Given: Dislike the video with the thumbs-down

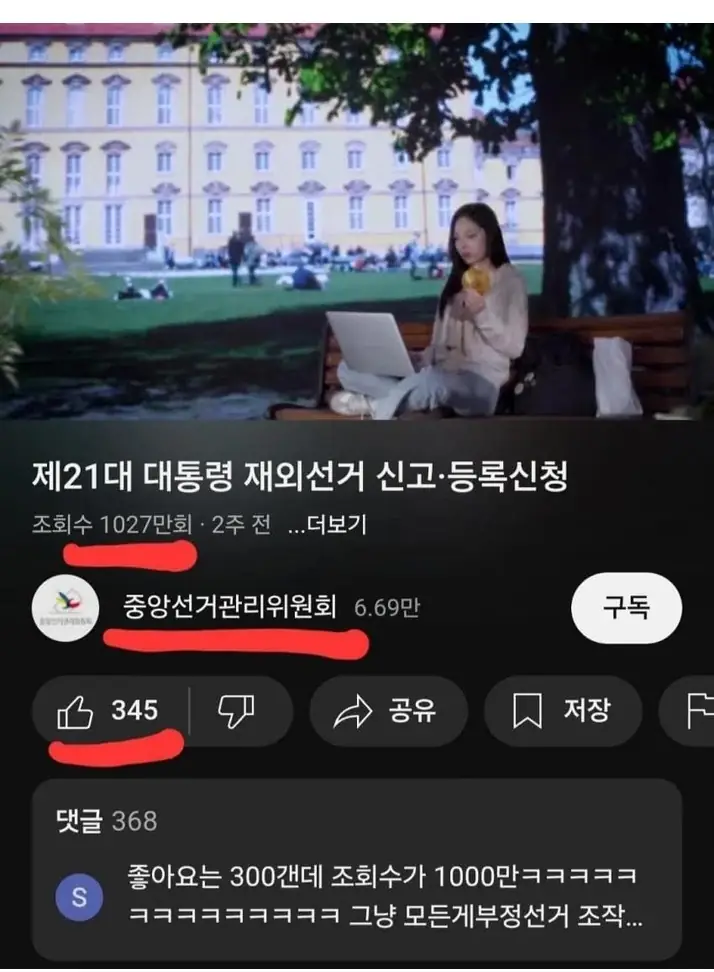Looking at the screenshot, I should pyautogui.click(x=237, y=712).
